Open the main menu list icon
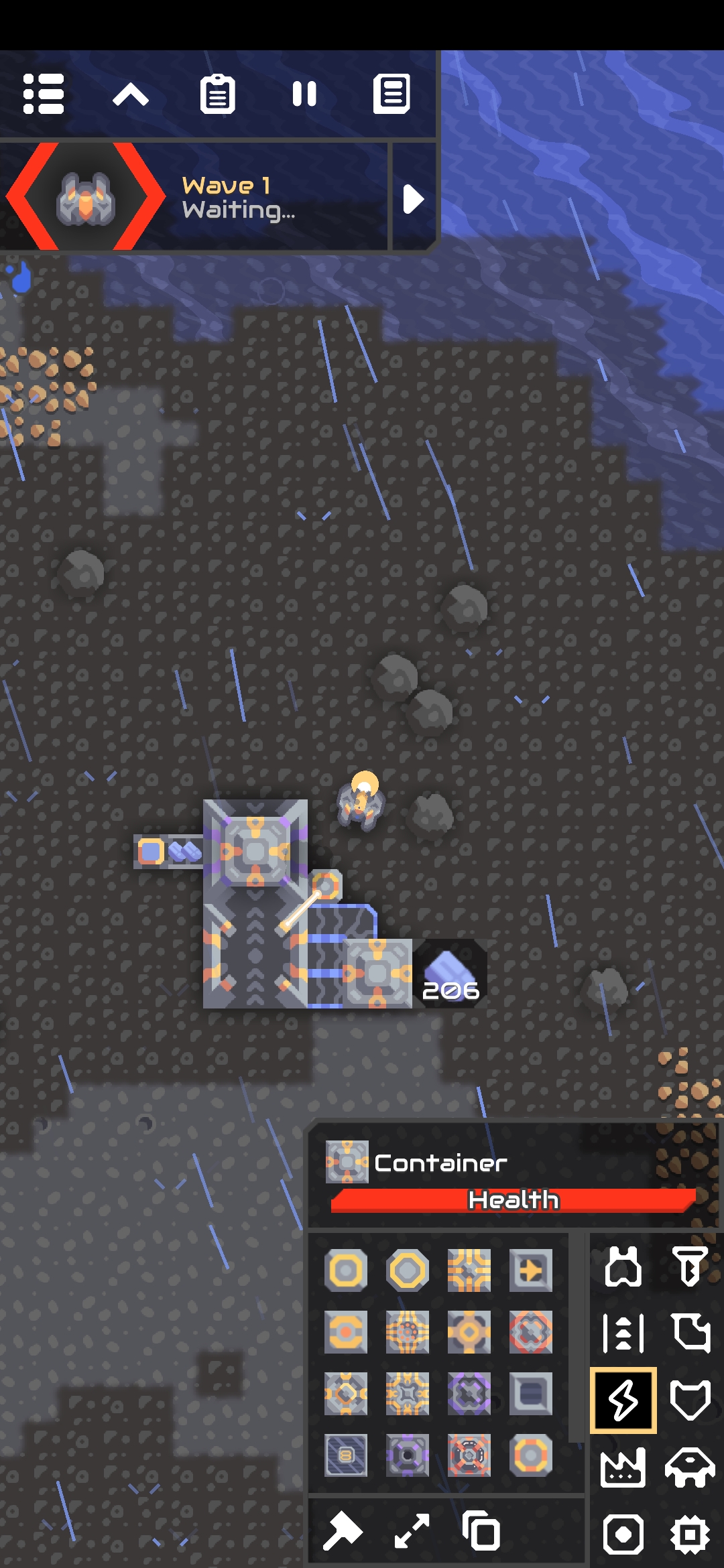Image resolution: width=724 pixels, height=1568 pixels. pos(44,94)
